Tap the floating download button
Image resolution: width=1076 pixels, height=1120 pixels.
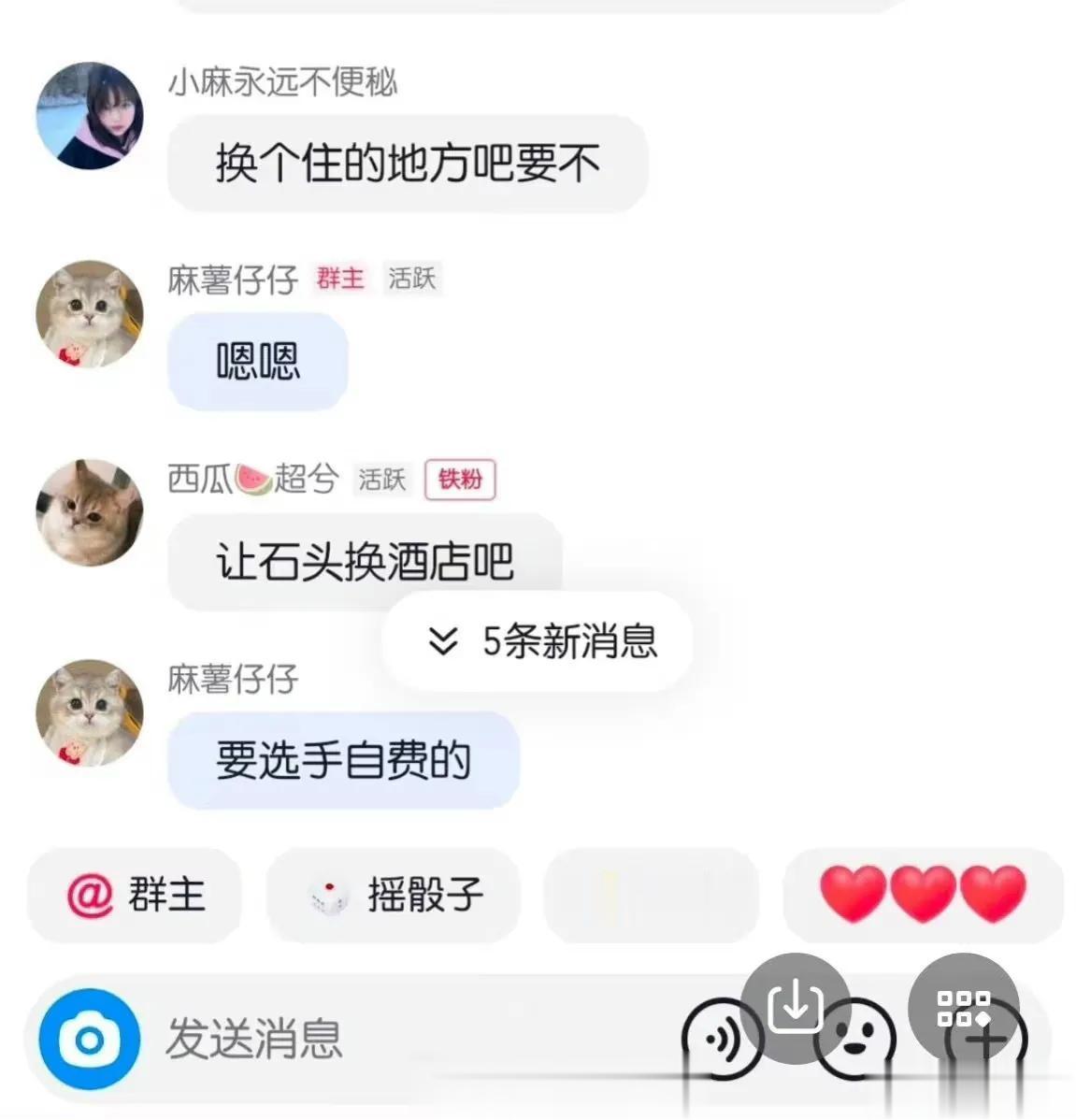pyautogui.click(x=796, y=1008)
